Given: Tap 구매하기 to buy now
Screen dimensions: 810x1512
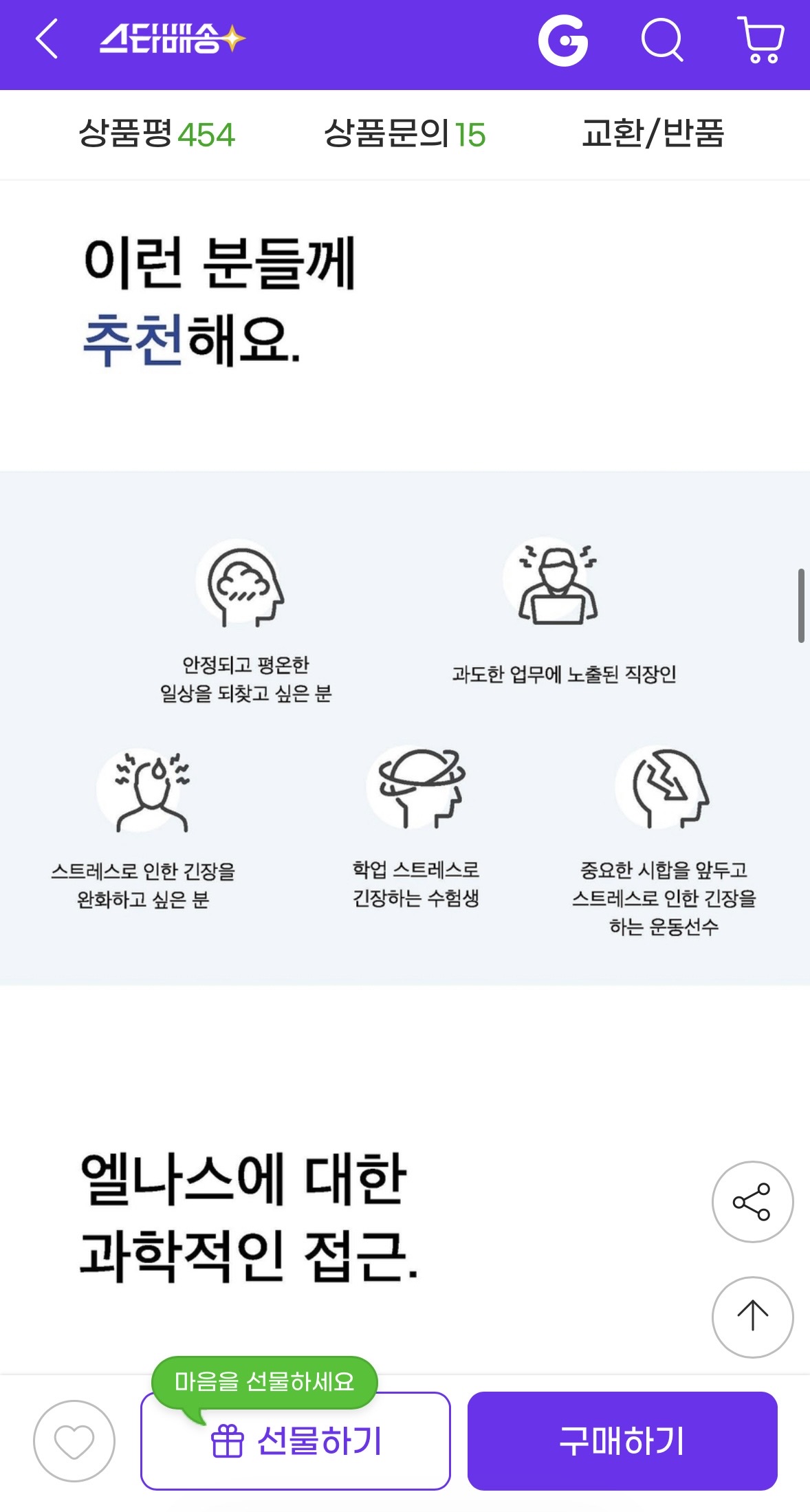Looking at the screenshot, I should [x=622, y=1441].
